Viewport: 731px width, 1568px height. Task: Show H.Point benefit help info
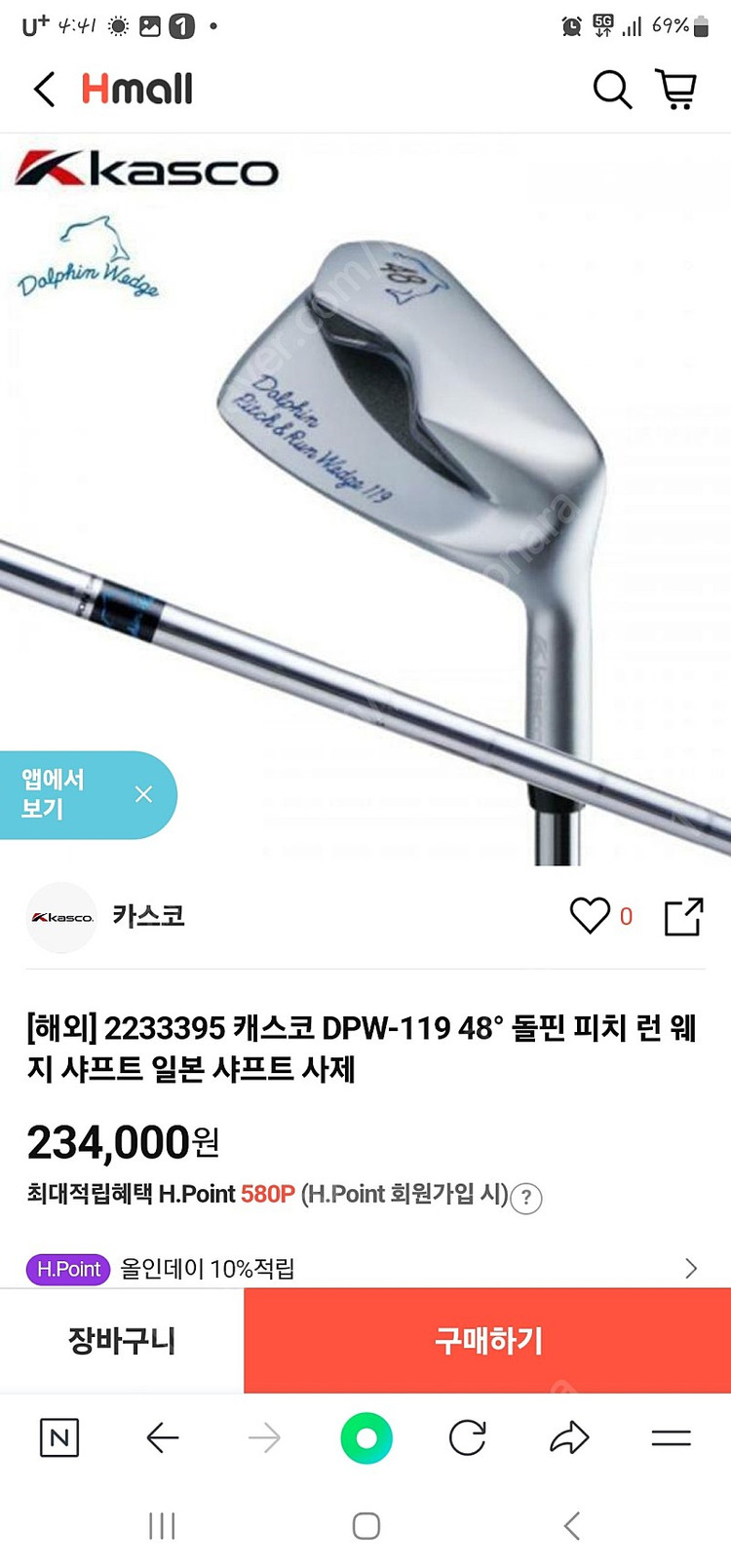(526, 1198)
